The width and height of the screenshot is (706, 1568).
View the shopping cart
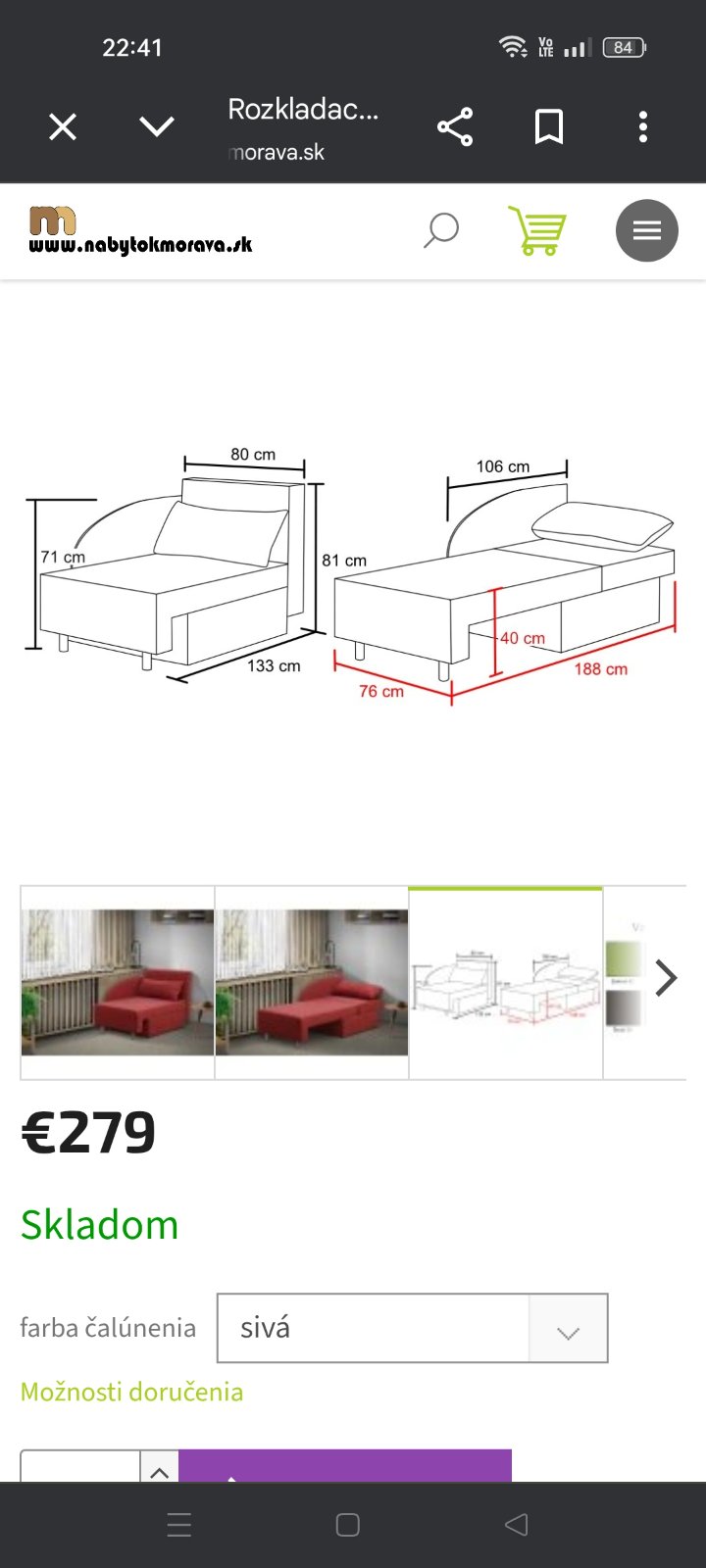click(537, 231)
